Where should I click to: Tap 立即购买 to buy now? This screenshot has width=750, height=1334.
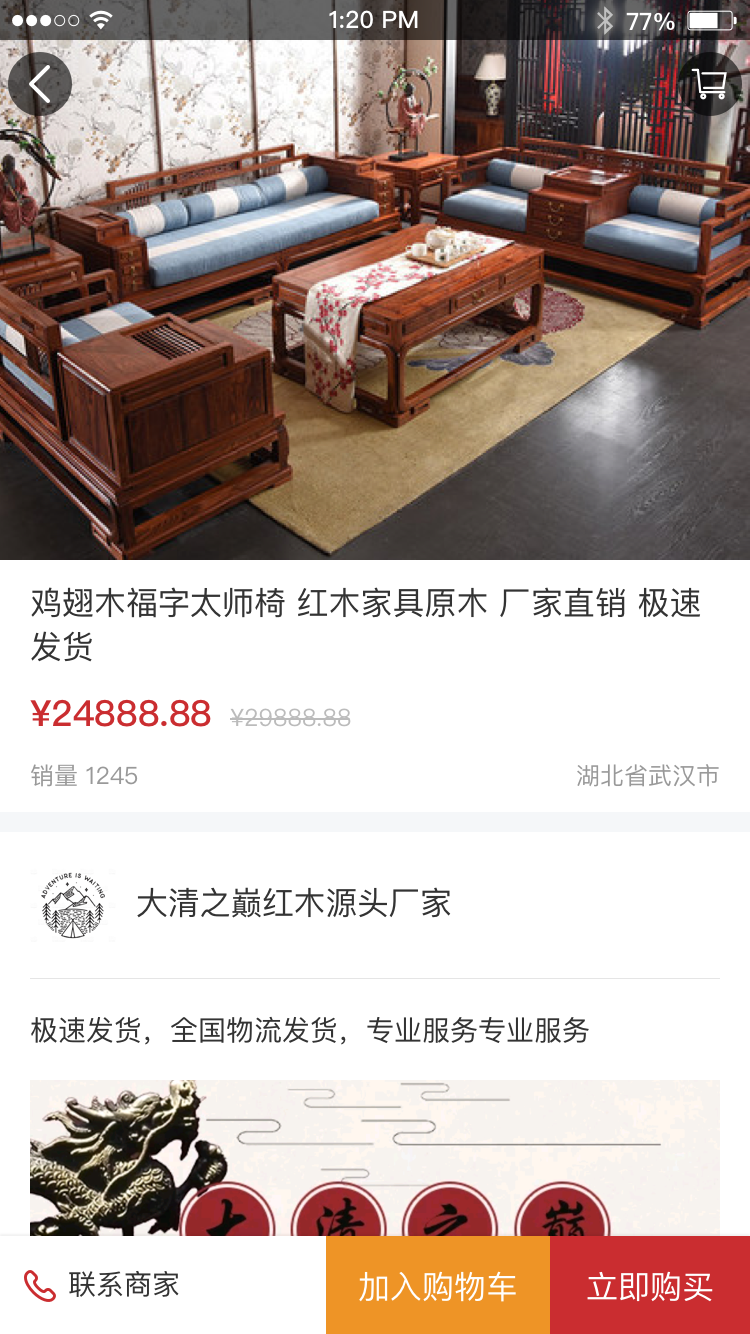tap(650, 1286)
